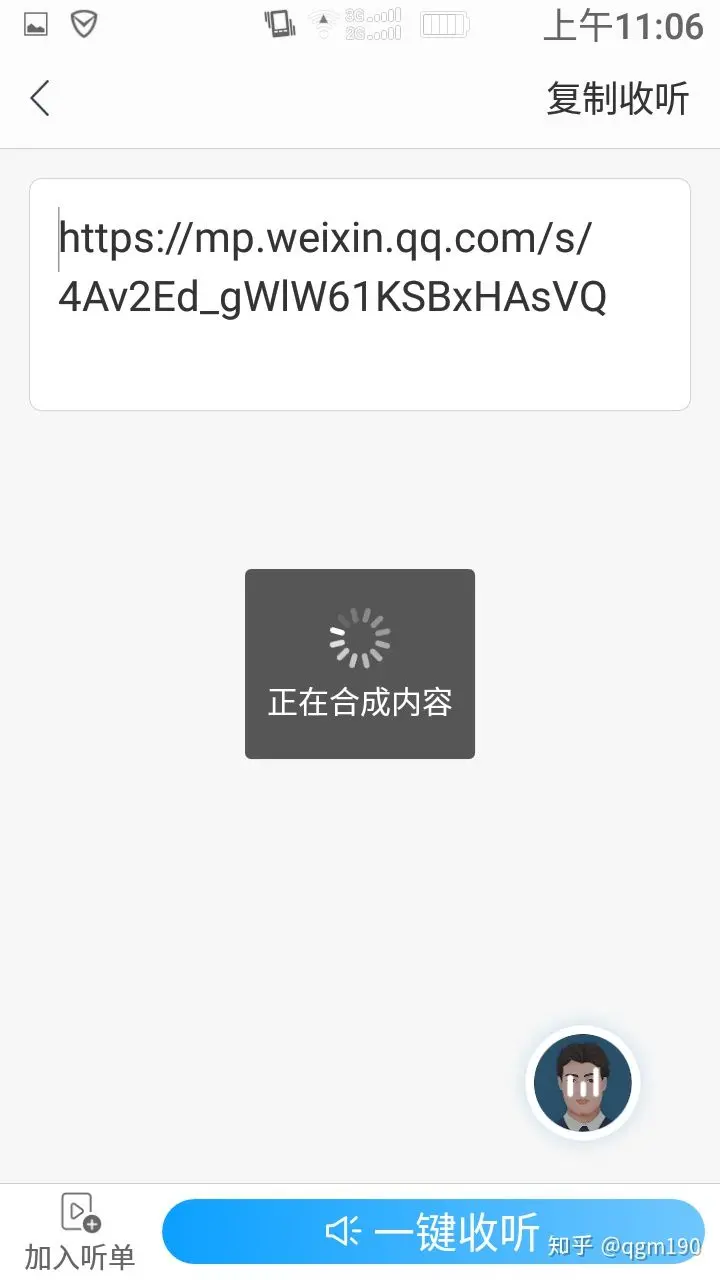This screenshot has width=720, height=1280.
Task: Go back using the top-left arrow
Action: tap(40, 98)
